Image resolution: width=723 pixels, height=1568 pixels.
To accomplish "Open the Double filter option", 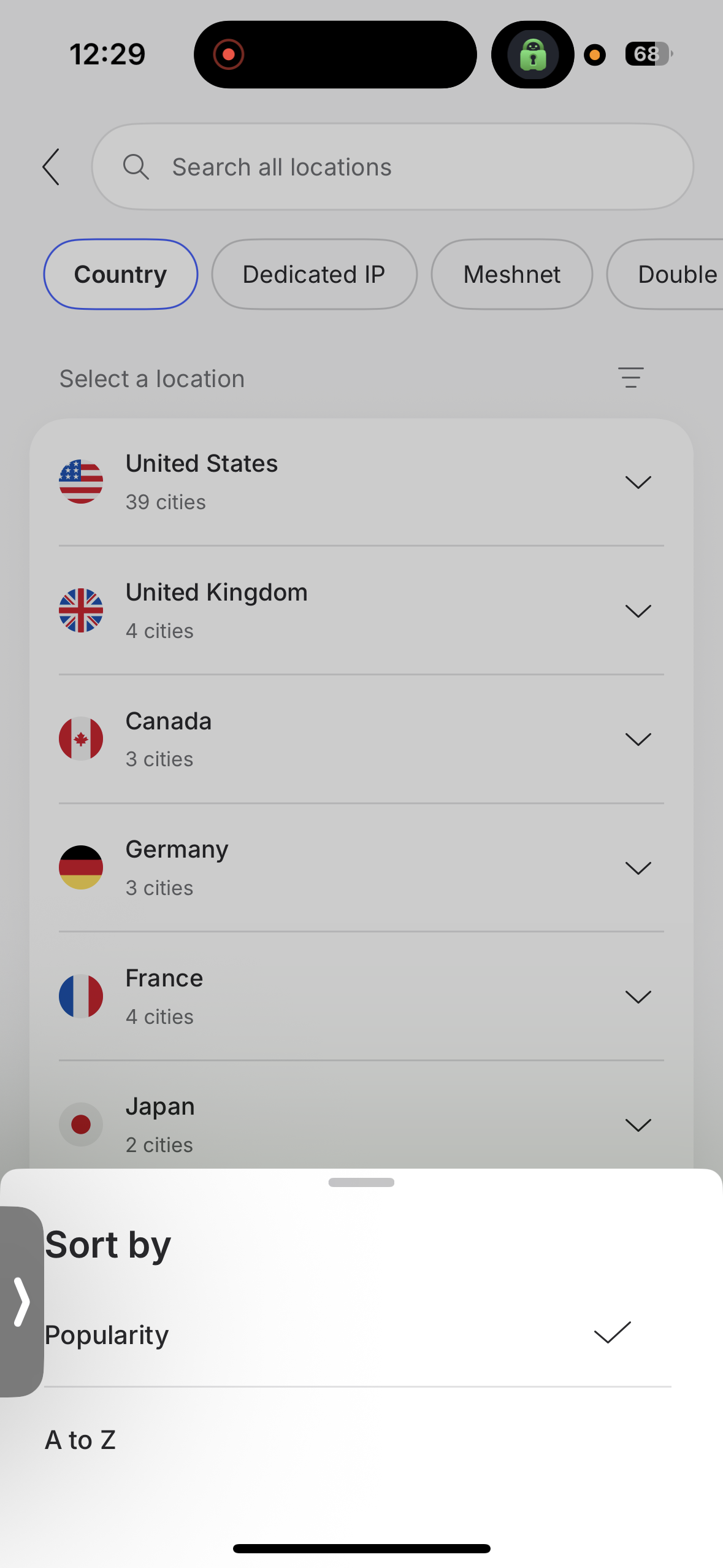I will pyautogui.click(x=677, y=274).
